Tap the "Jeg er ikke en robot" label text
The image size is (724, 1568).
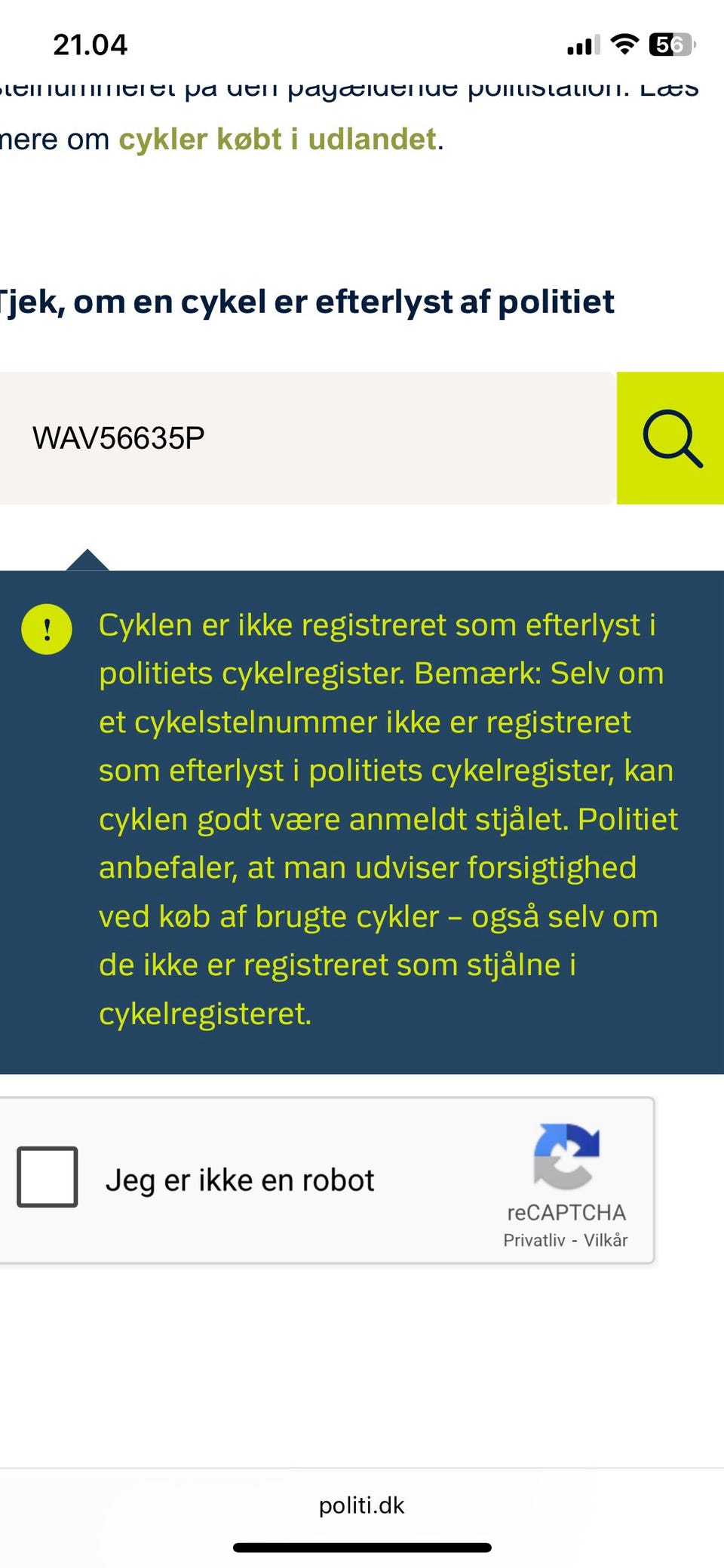click(x=241, y=1179)
